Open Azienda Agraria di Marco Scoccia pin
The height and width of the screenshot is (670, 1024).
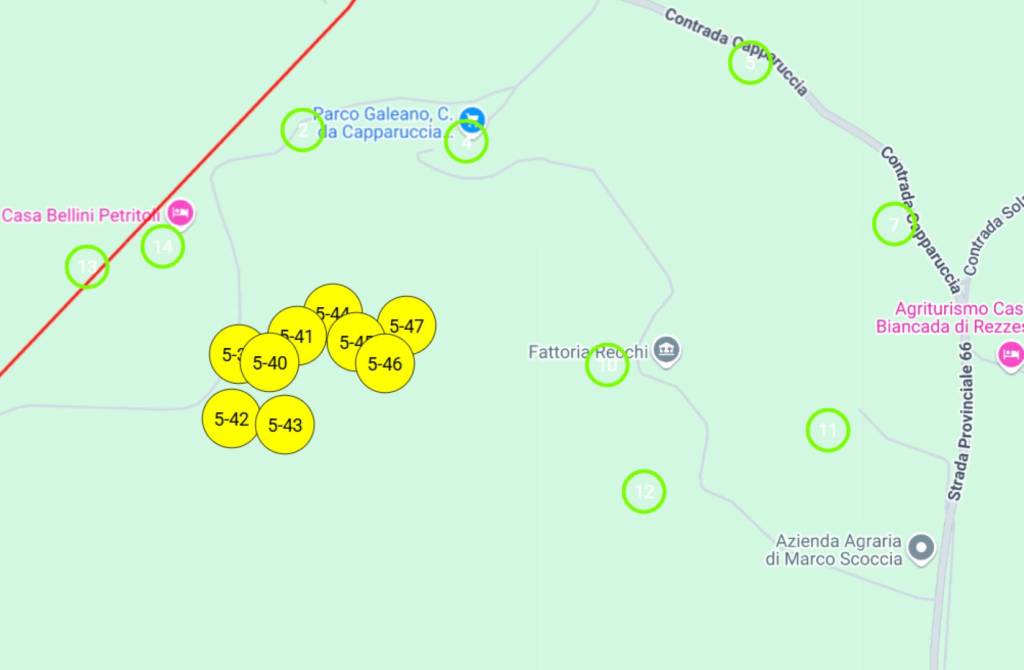pos(921,547)
